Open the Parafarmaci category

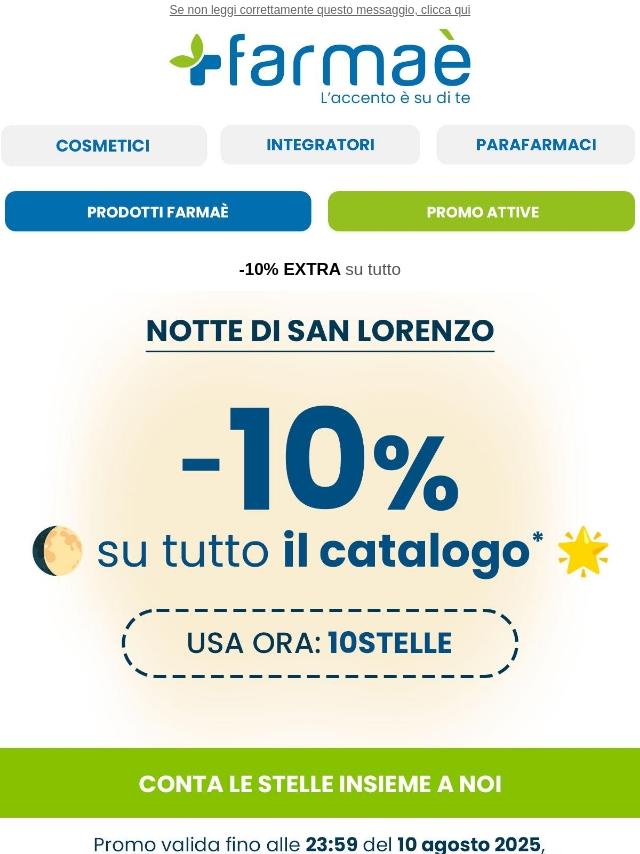tap(535, 145)
